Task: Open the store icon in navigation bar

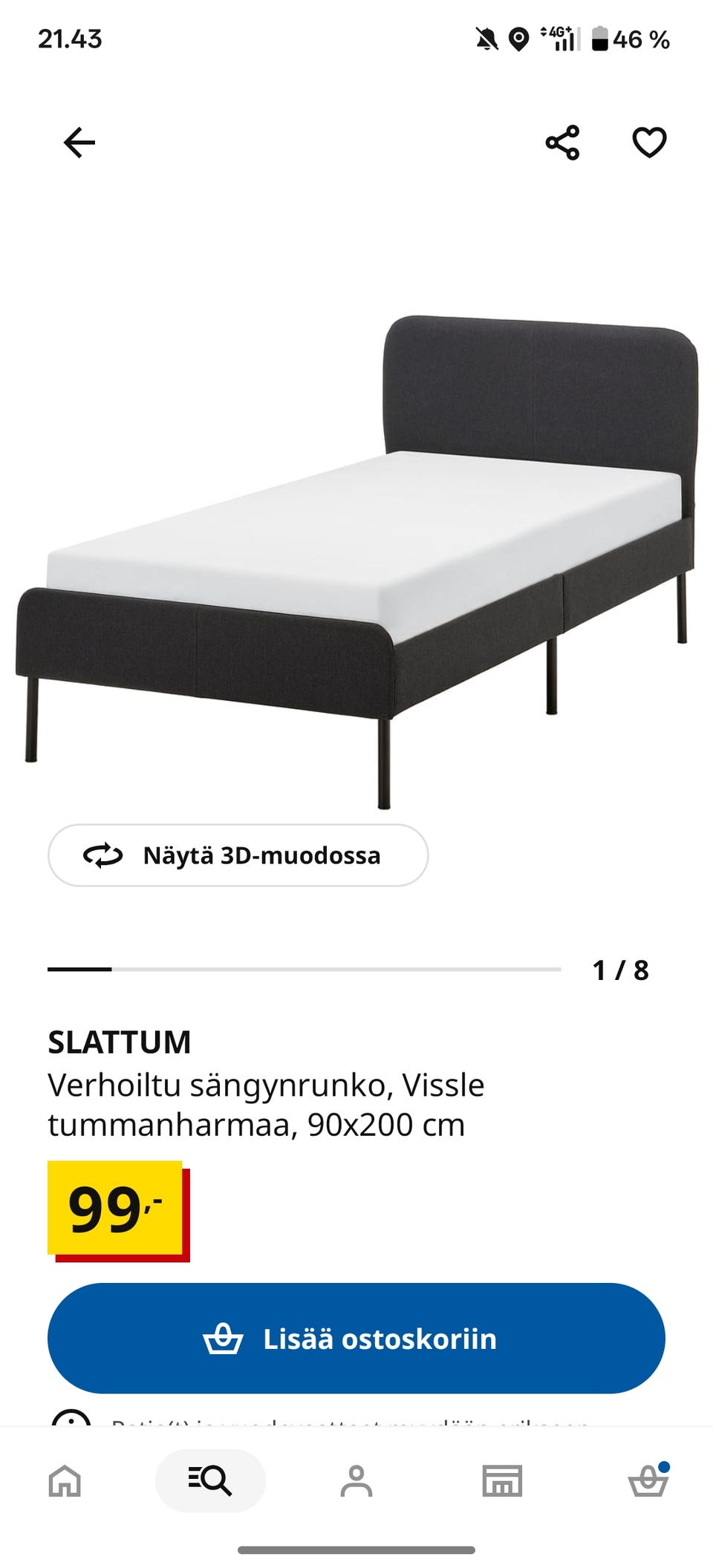Action: pos(502,1479)
